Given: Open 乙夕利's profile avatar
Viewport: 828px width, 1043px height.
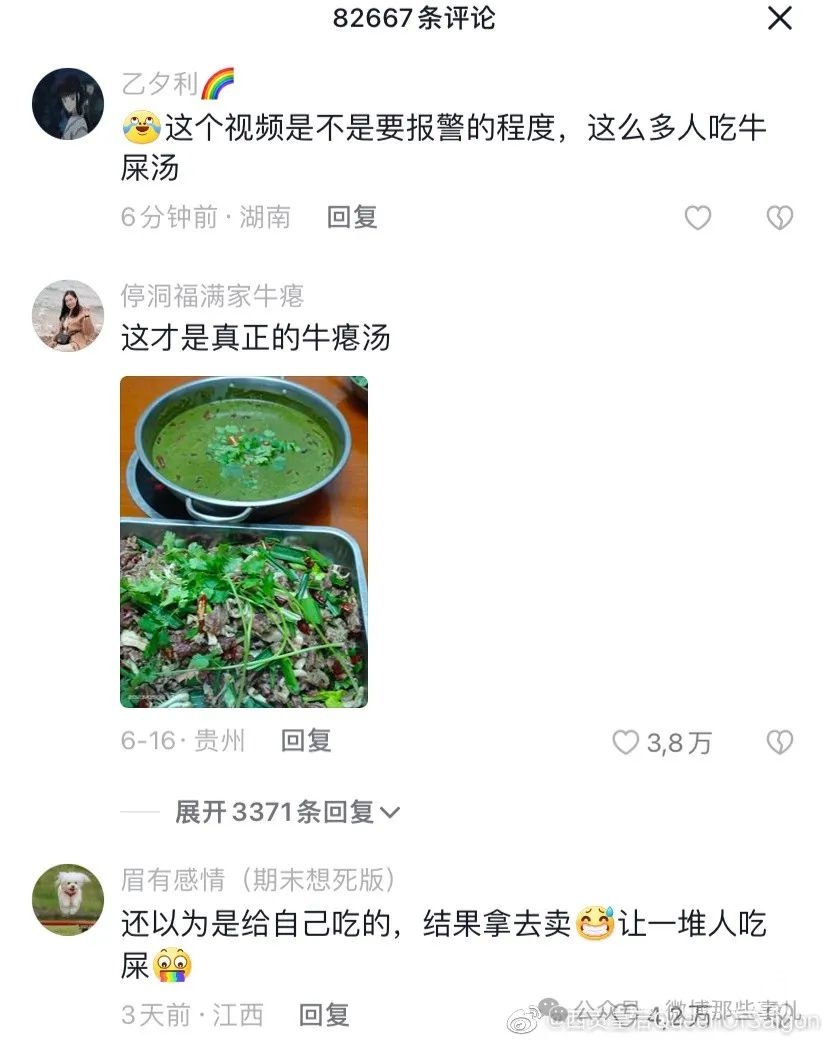Looking at the screenshot, I should pyautogui.click(x=68, y=104).
